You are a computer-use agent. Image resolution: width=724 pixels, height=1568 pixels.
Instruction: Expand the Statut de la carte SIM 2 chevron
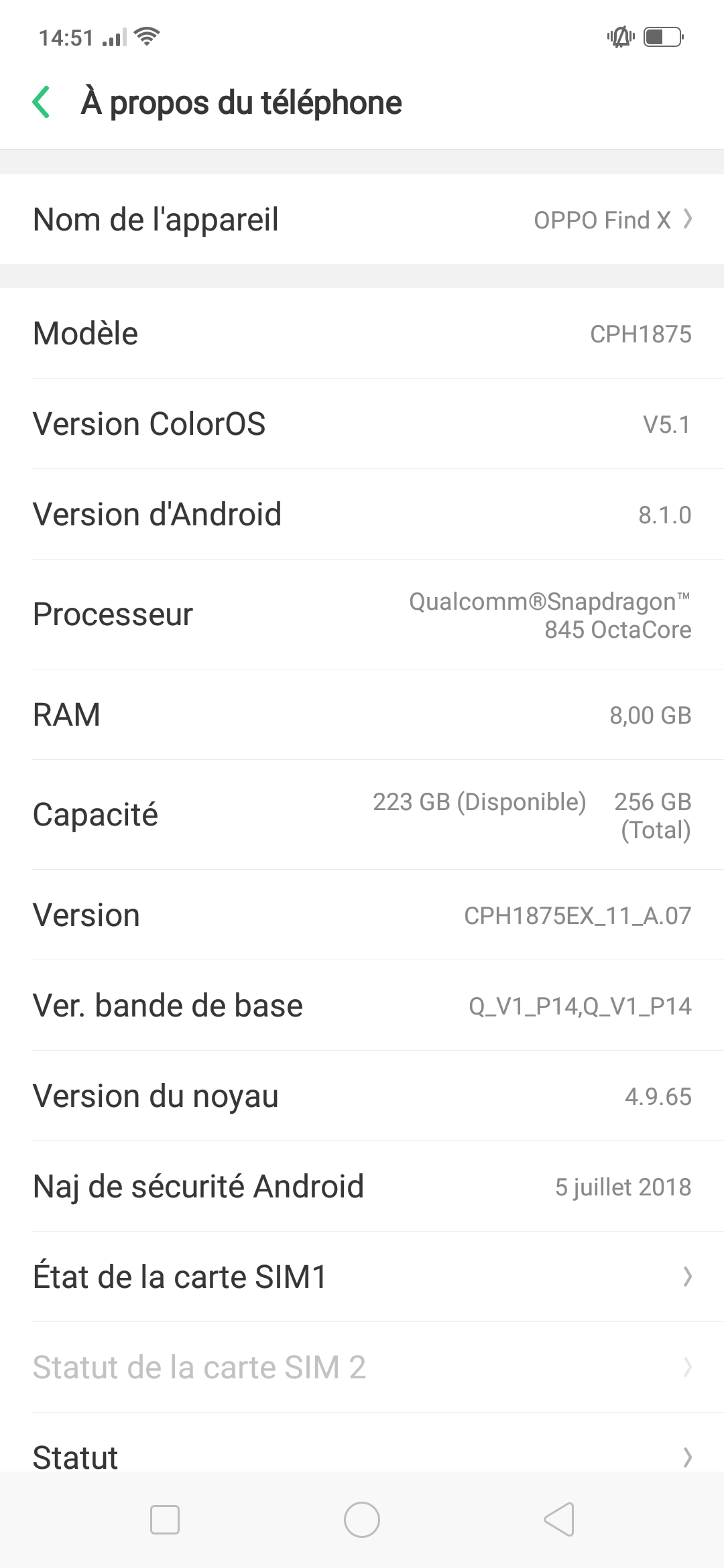point(686,1366)
